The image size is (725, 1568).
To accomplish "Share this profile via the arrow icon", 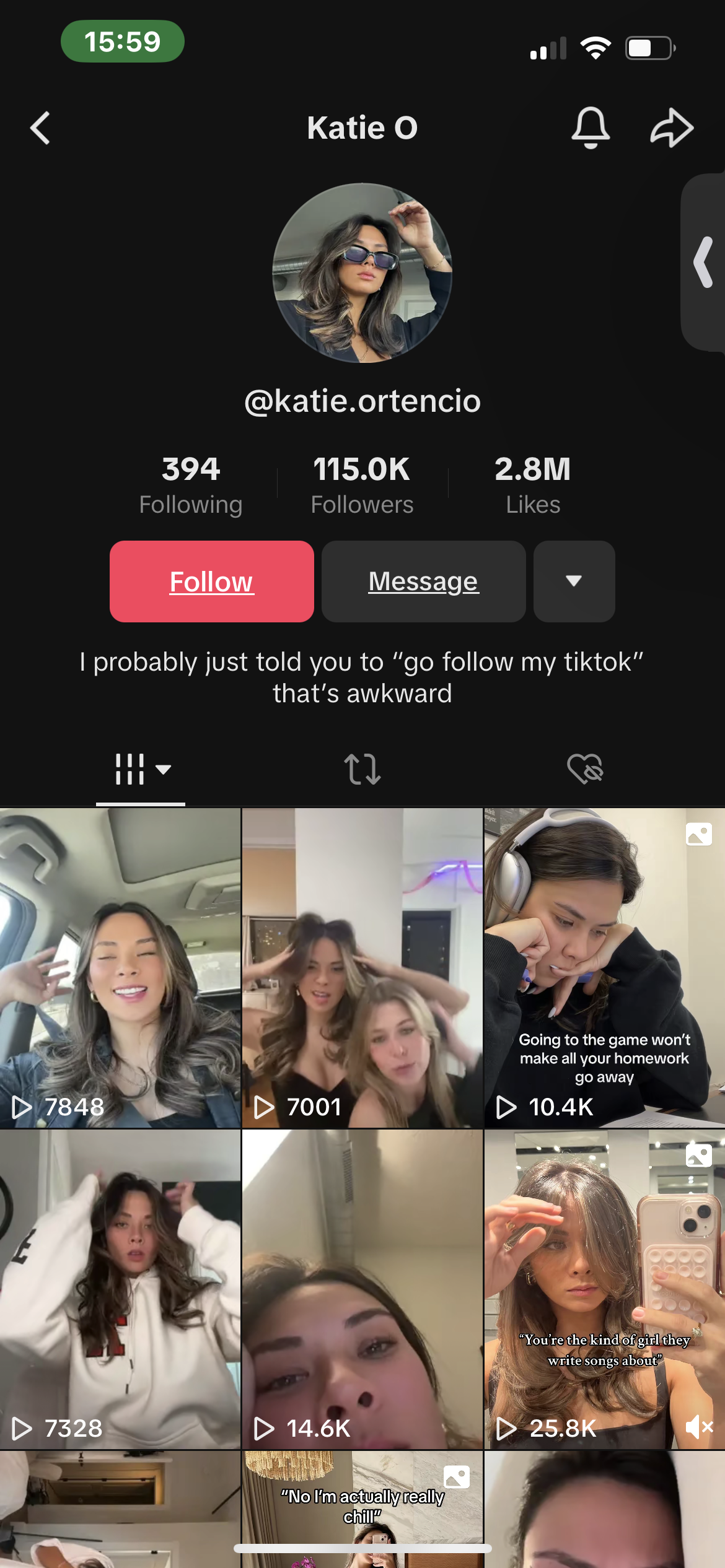I will click(x=672, y=128).
